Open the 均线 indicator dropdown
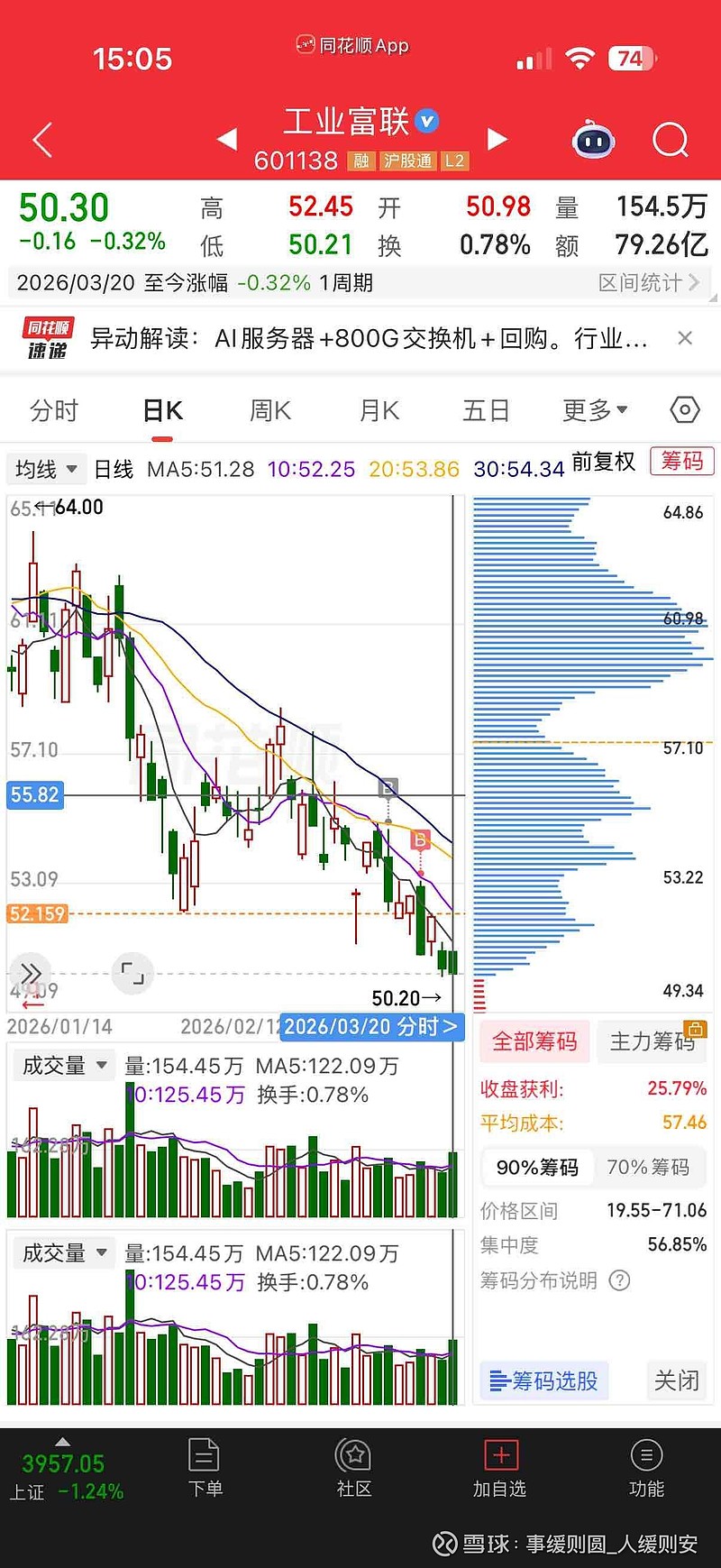 pyautogui.click(x=46, y=469)
